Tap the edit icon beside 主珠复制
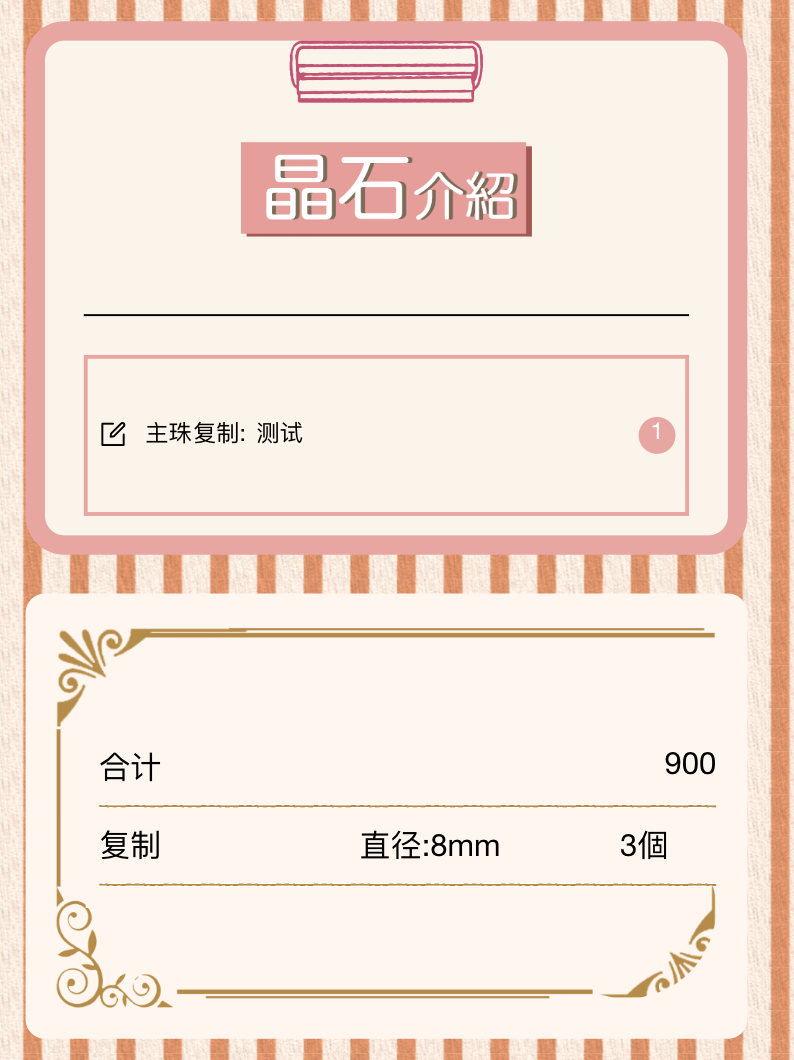Image resolution: width=794 pixels, height=1060 pixels. point(113,434)
